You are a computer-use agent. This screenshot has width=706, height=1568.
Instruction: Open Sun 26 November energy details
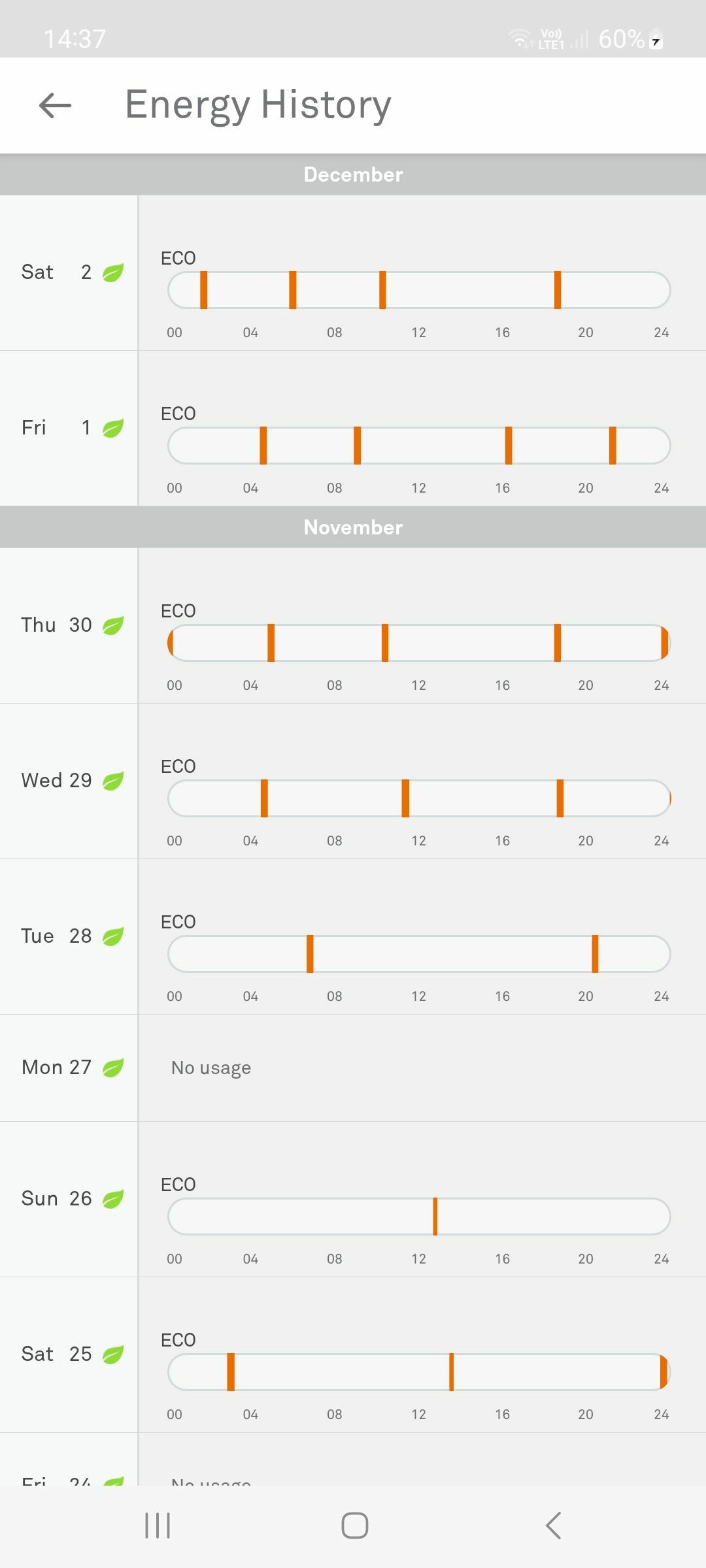(353, 1199)
